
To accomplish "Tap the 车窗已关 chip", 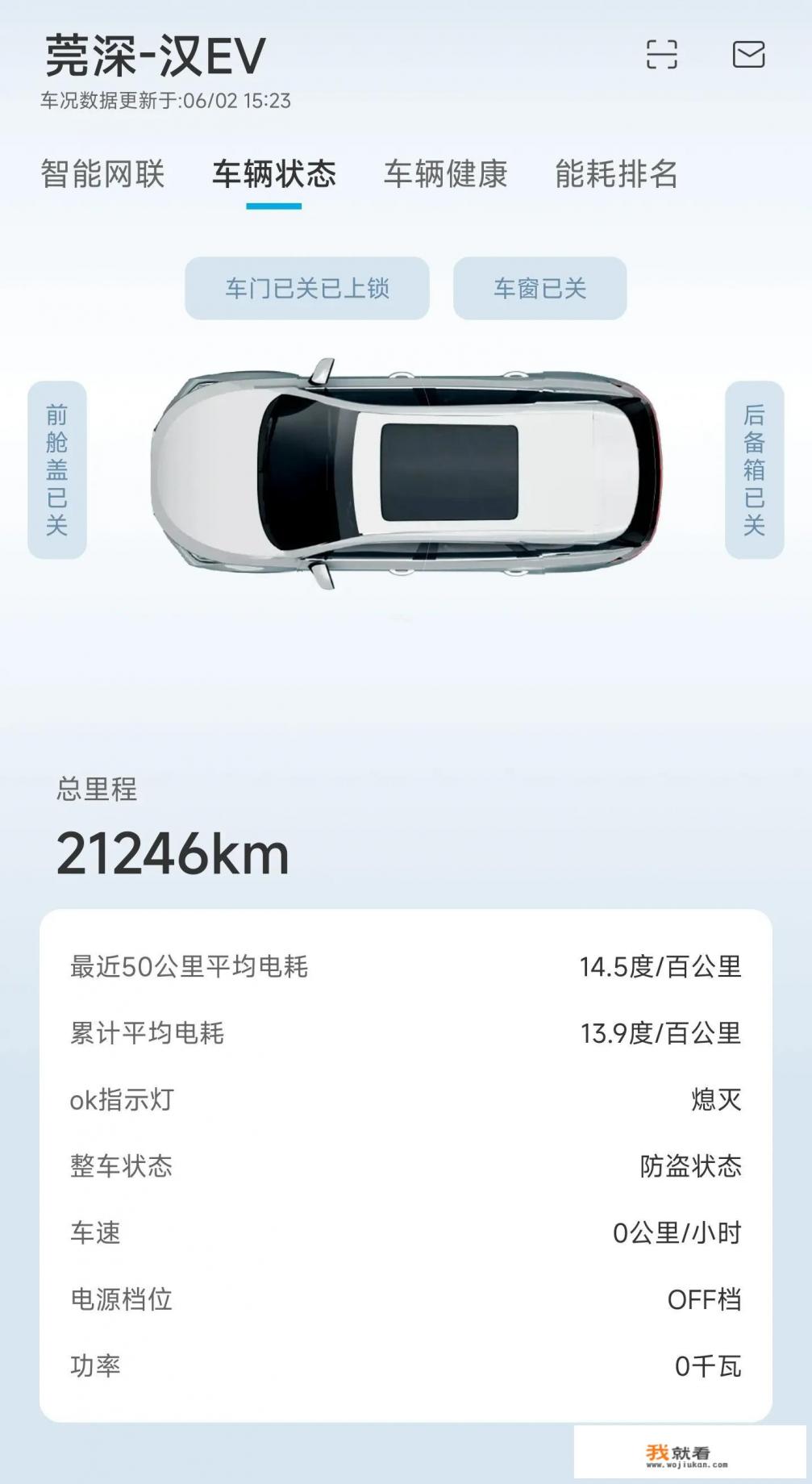I will coord(539,289).
